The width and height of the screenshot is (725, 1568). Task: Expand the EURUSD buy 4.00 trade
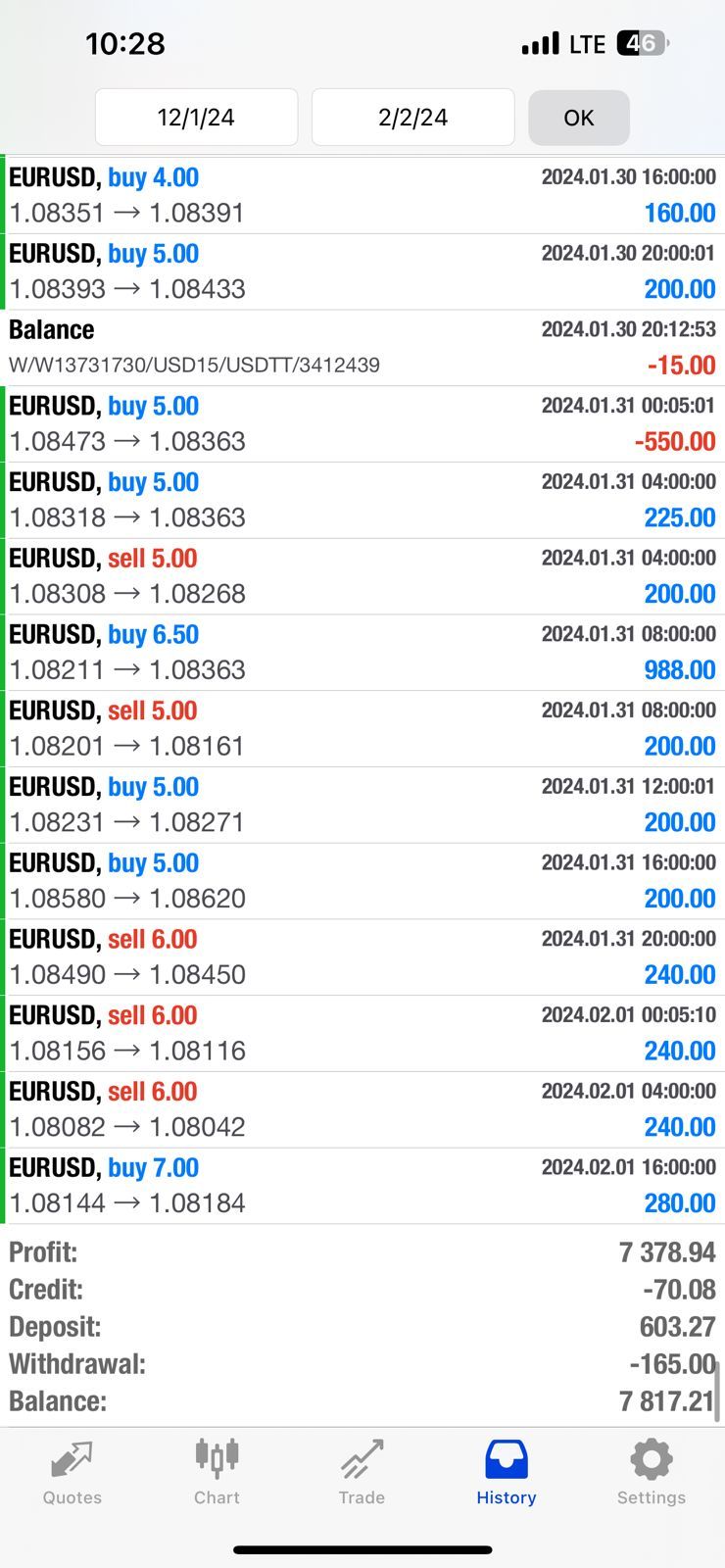click(362, 195)
